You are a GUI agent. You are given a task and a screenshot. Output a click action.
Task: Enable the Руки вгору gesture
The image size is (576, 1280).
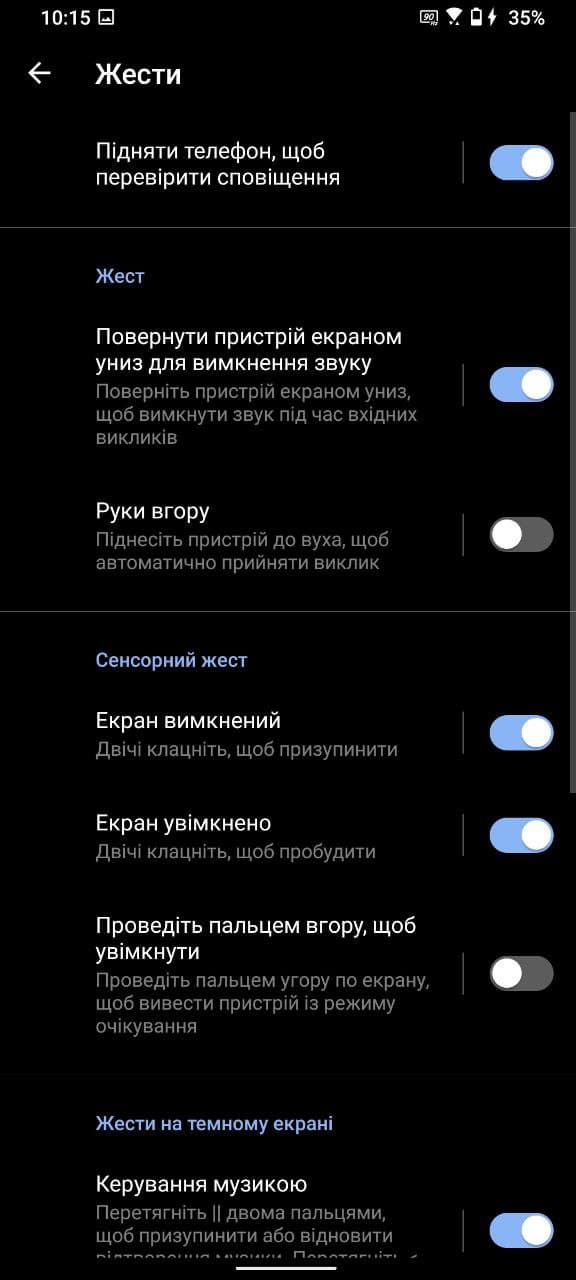(521, 535)
